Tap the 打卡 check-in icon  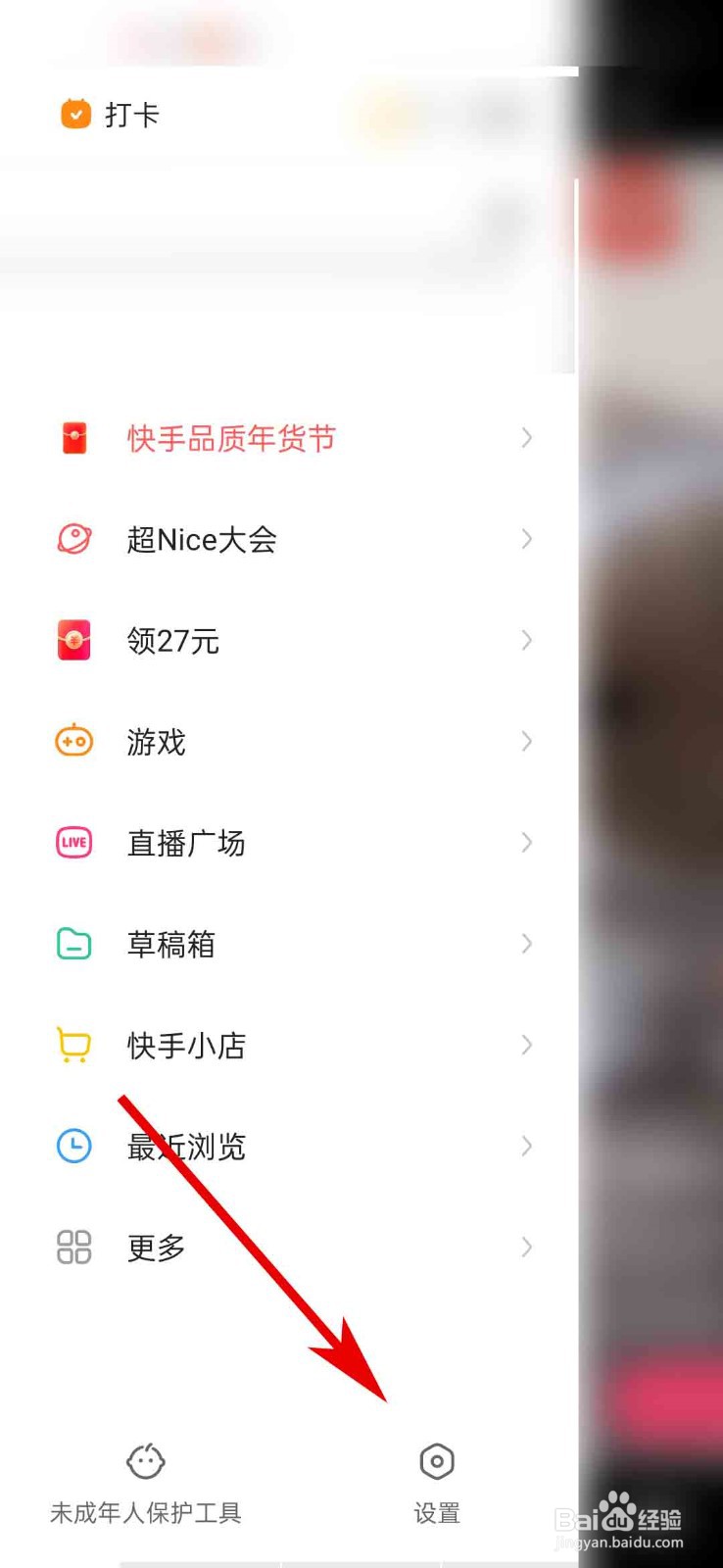pos(75,113)
